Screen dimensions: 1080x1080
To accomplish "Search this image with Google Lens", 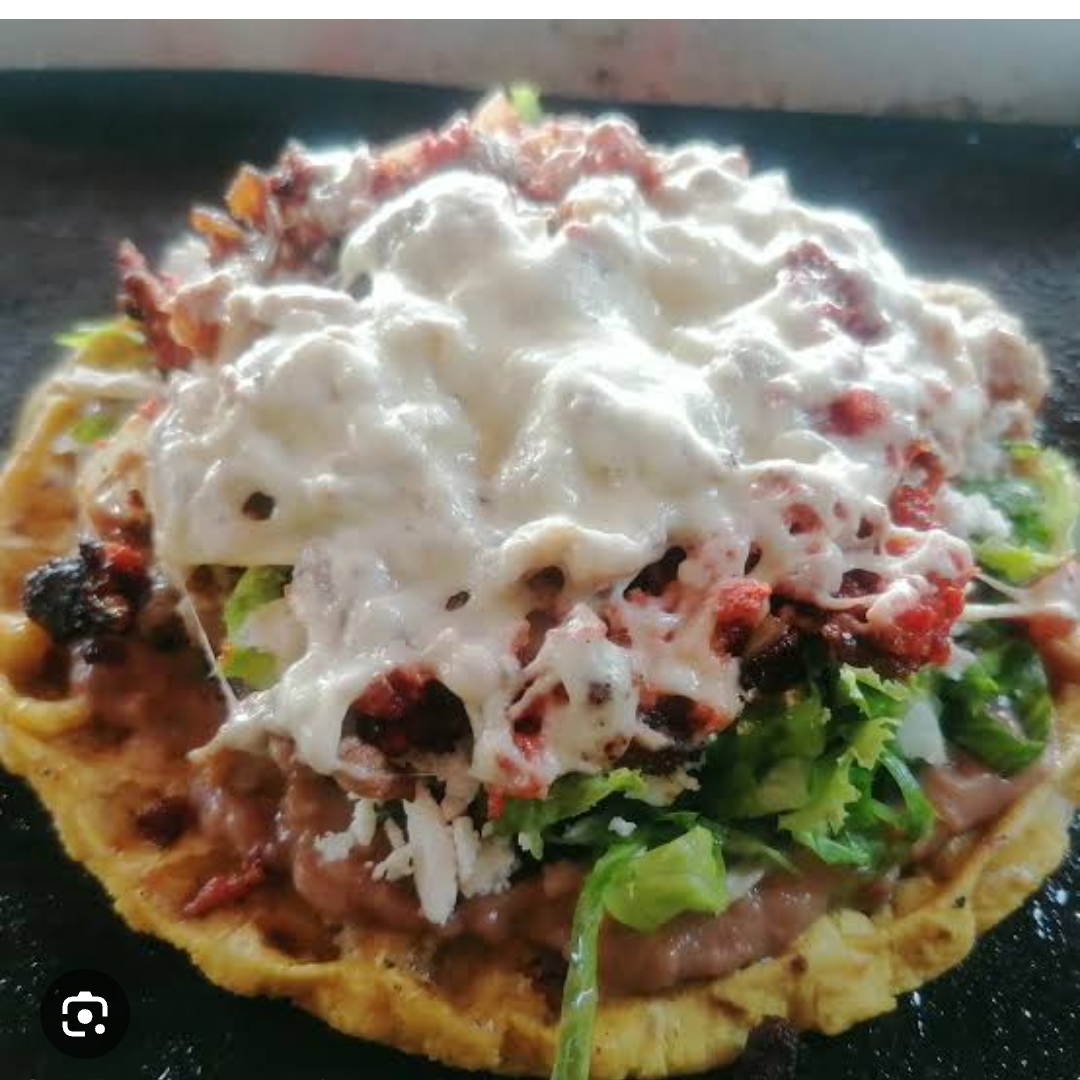I will click(85, 1014).
